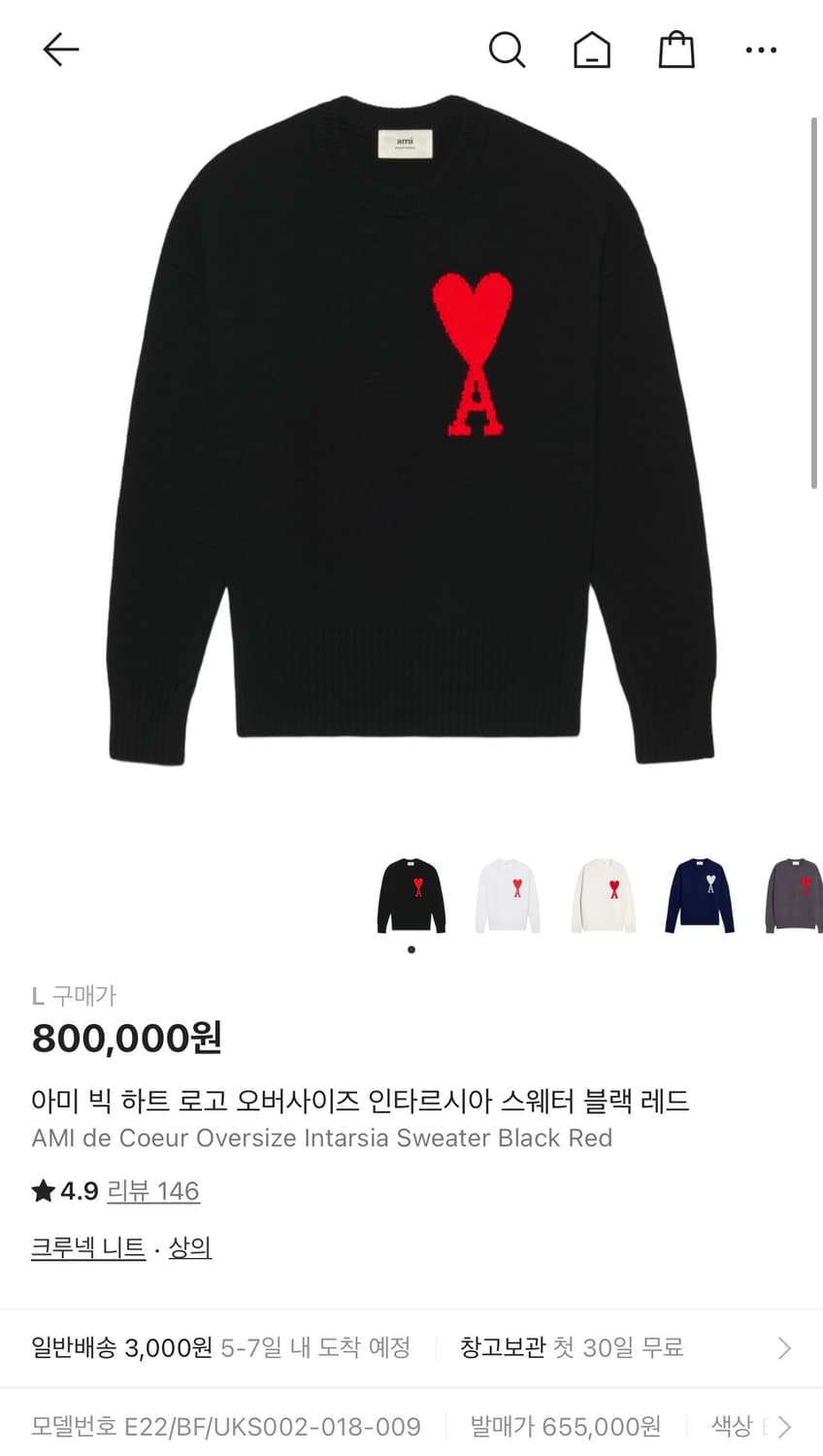This screenshot has height=1456, width=823.
Task: Open the more options menu
Action: [761, 50]
